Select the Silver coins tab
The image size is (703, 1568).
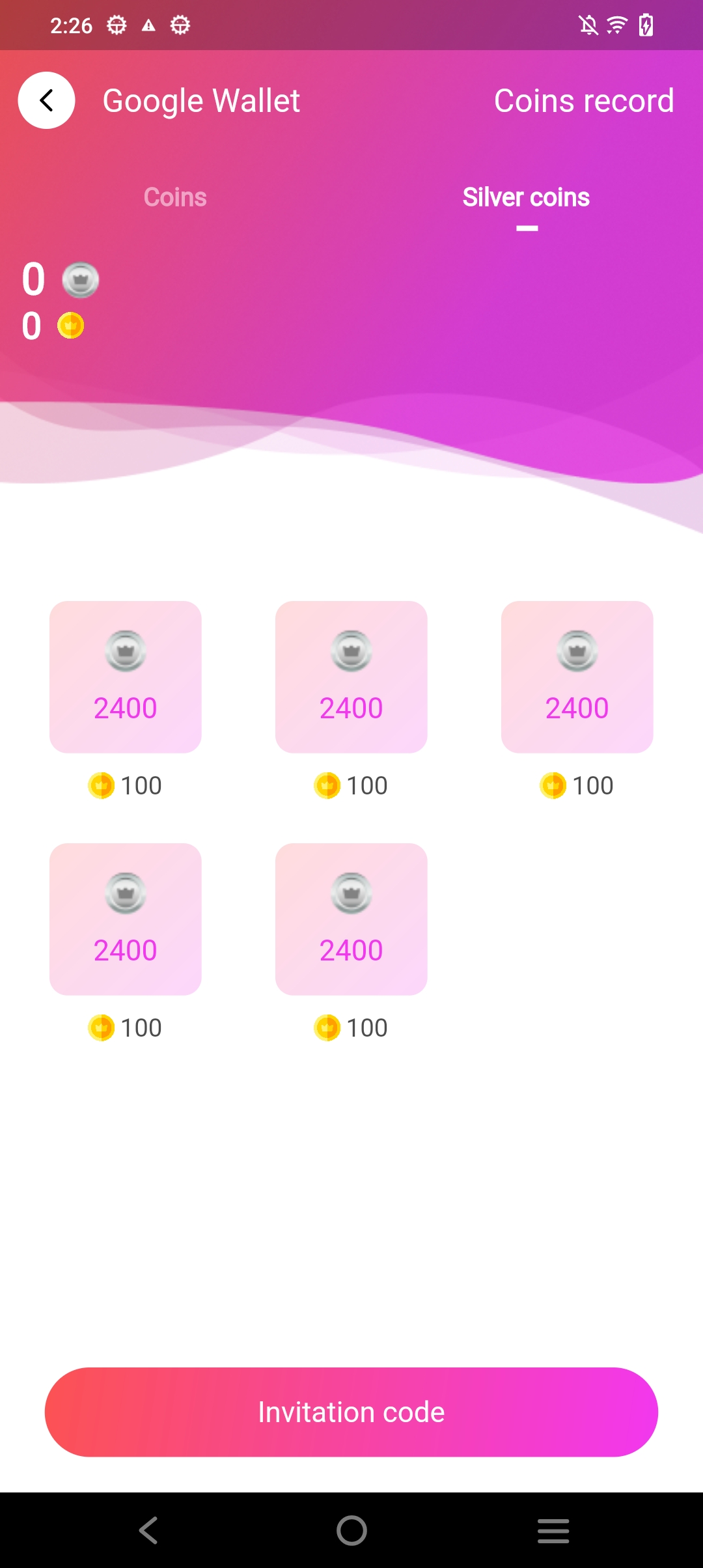point(526,197)
